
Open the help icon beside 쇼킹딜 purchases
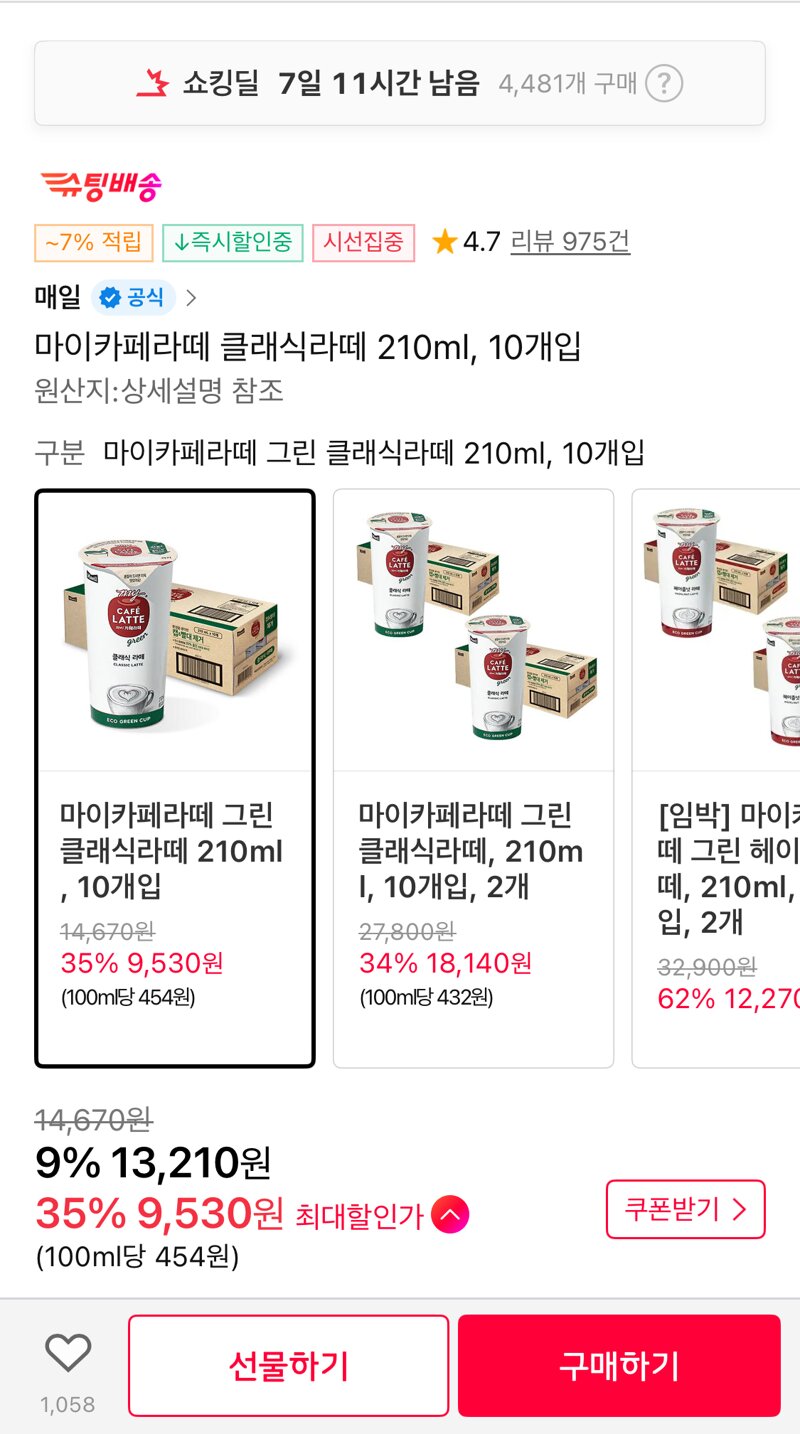click(664, 83)
